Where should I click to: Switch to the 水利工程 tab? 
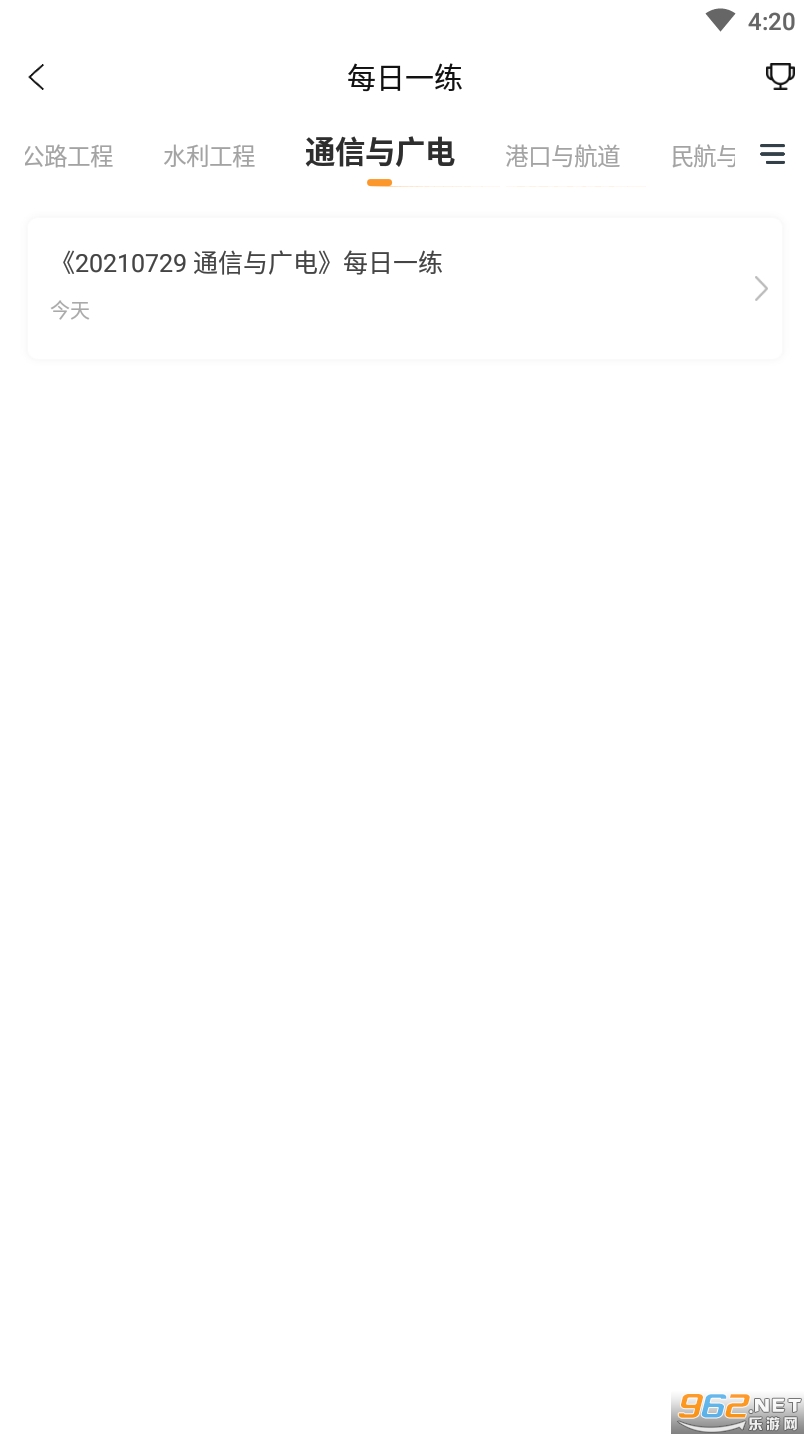209,156
